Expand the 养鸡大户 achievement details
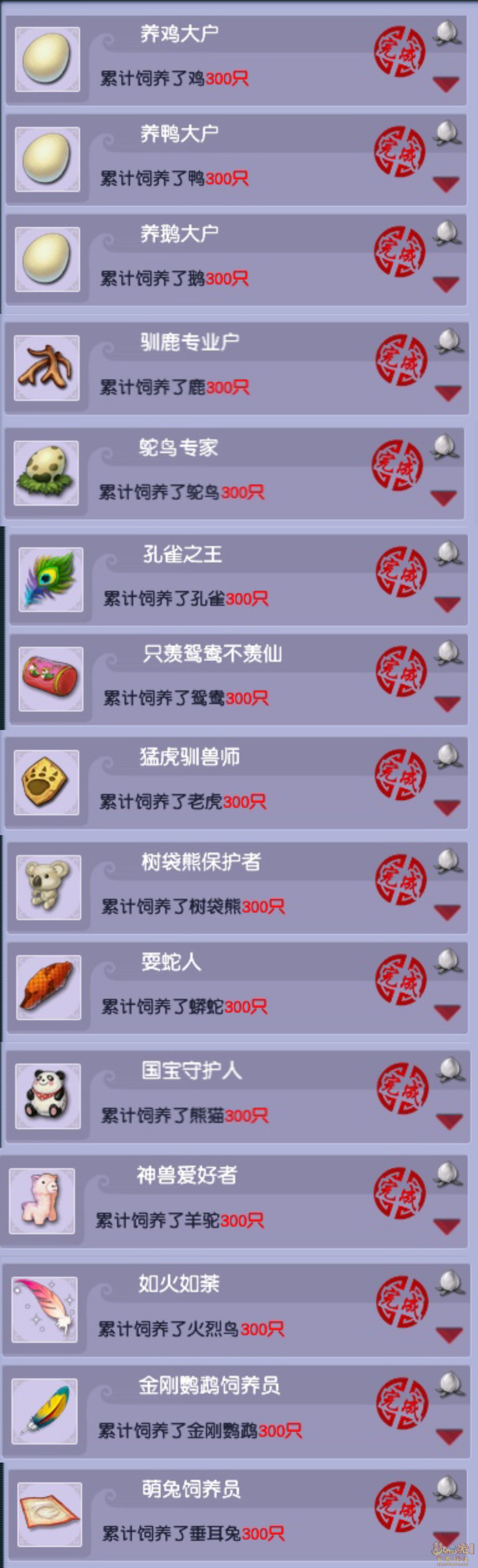The image size is (478, 1568). click(x=446, y=83)
